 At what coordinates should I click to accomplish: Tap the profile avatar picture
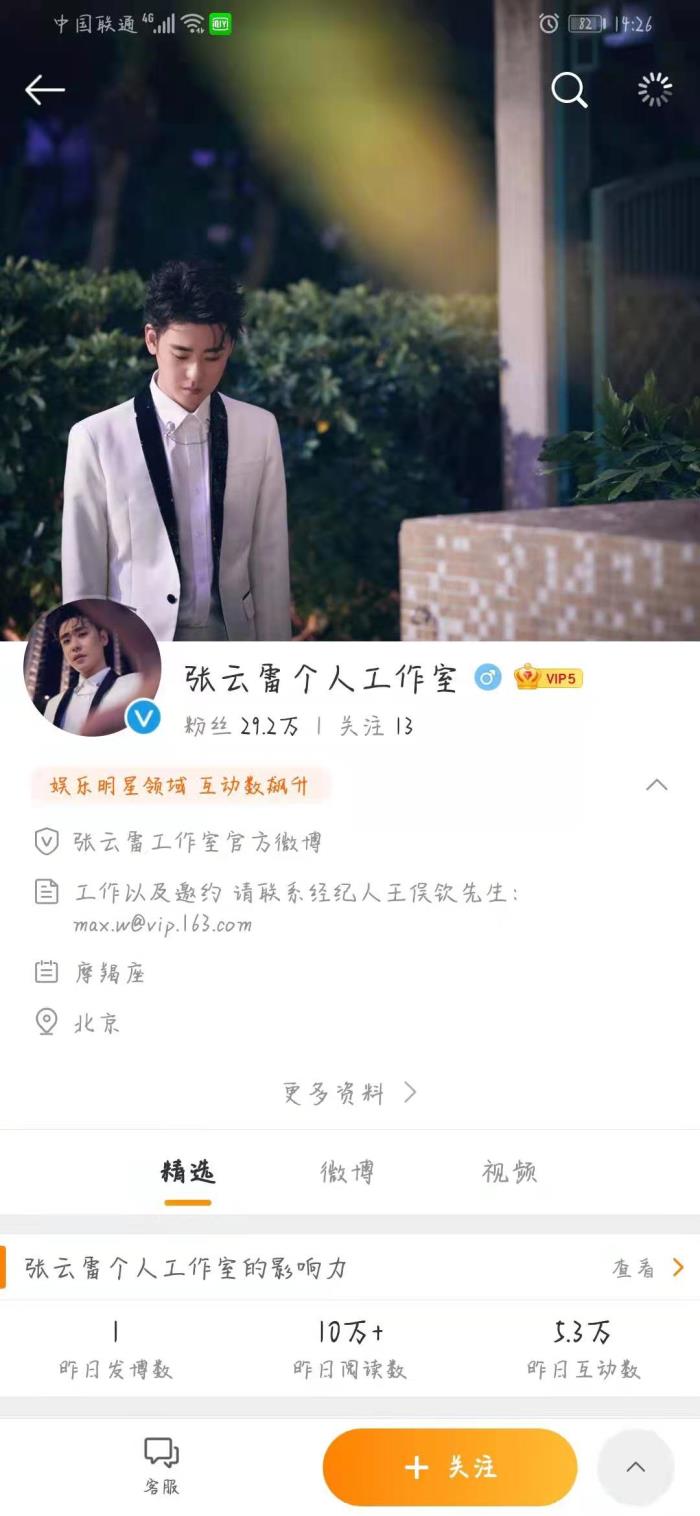pos(92,668)
